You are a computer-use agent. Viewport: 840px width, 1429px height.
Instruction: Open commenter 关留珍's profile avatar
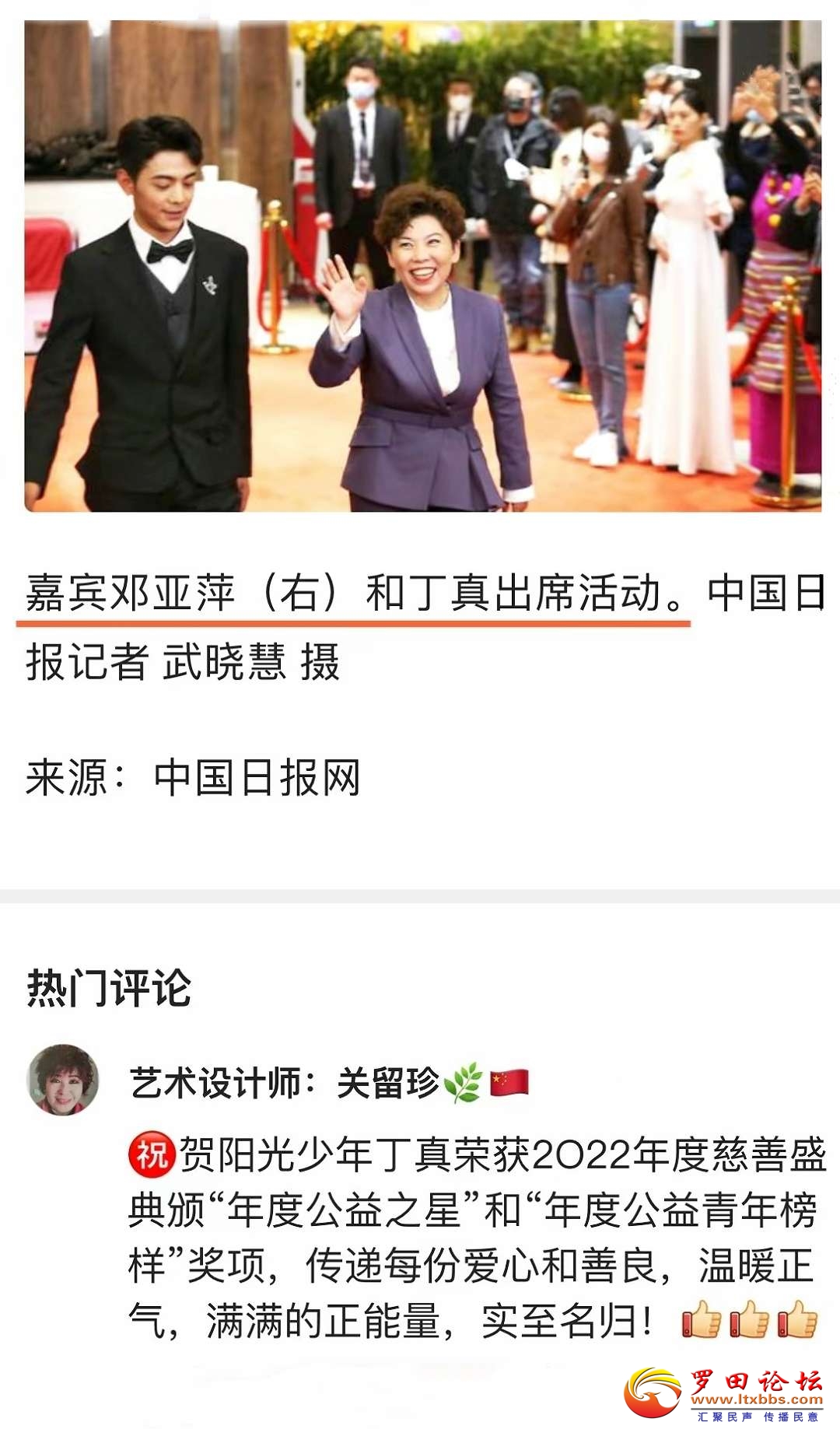tap(64, 1080)
